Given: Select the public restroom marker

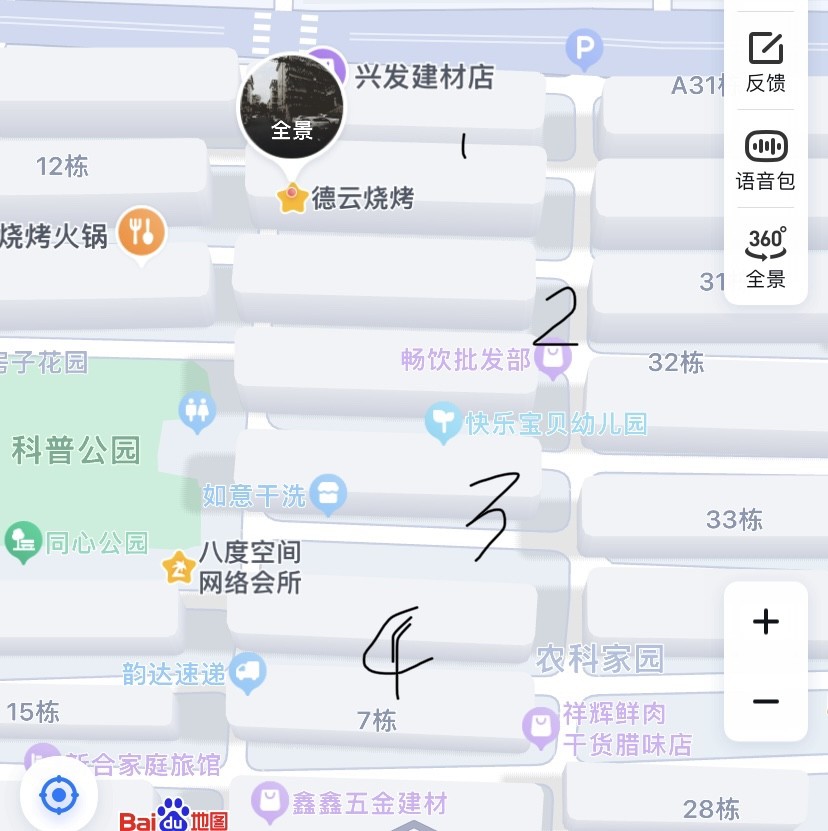Looking at the screenshot, I should 197,410.
